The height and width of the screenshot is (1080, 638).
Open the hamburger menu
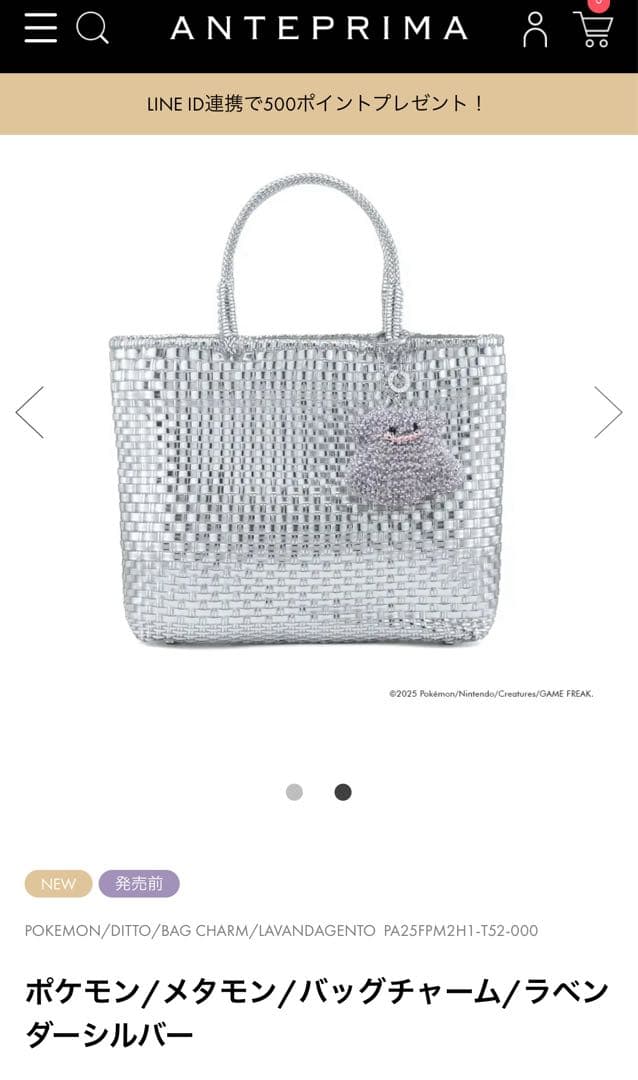click(x=40, y=28)
